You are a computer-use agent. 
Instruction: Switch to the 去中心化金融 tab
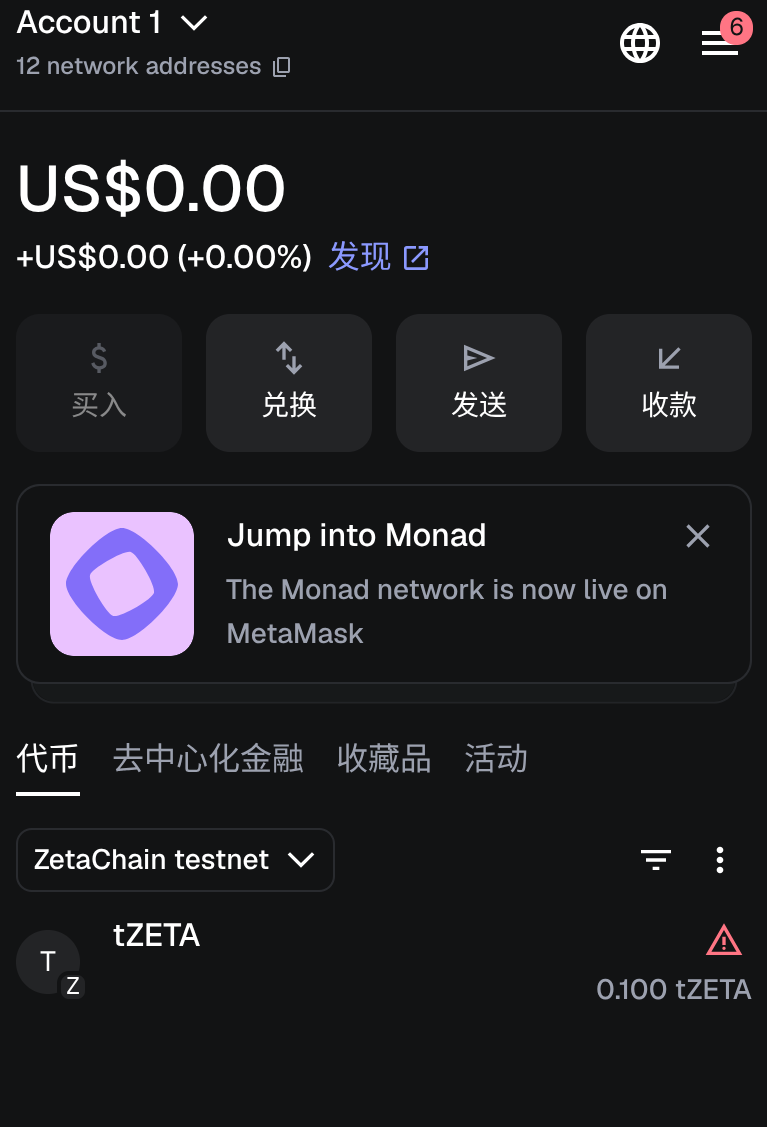(x=208, y=759)
